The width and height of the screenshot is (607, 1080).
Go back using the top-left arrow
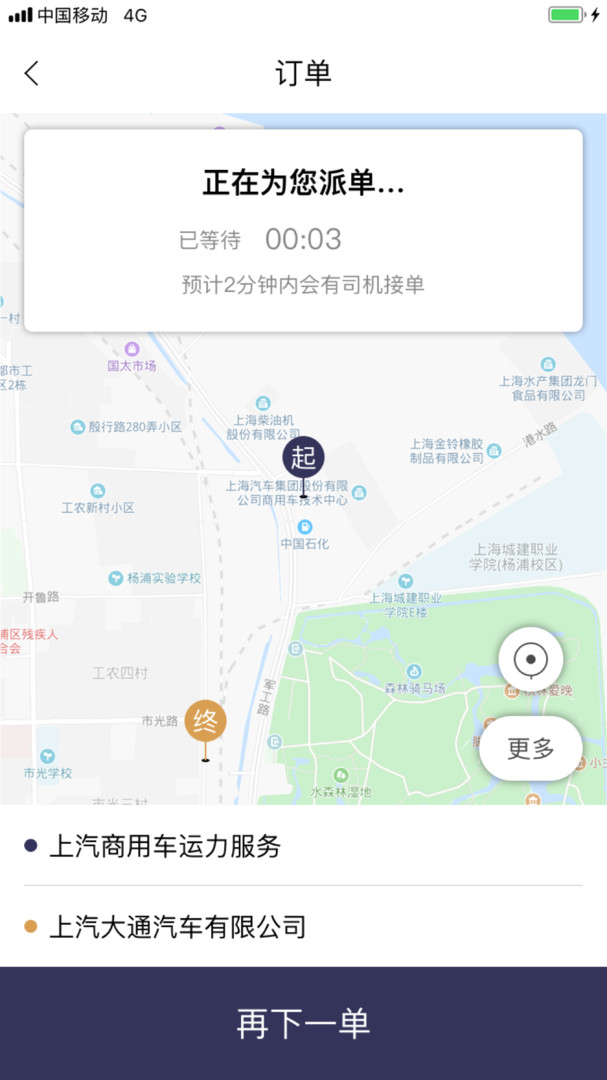click(32, 73)
